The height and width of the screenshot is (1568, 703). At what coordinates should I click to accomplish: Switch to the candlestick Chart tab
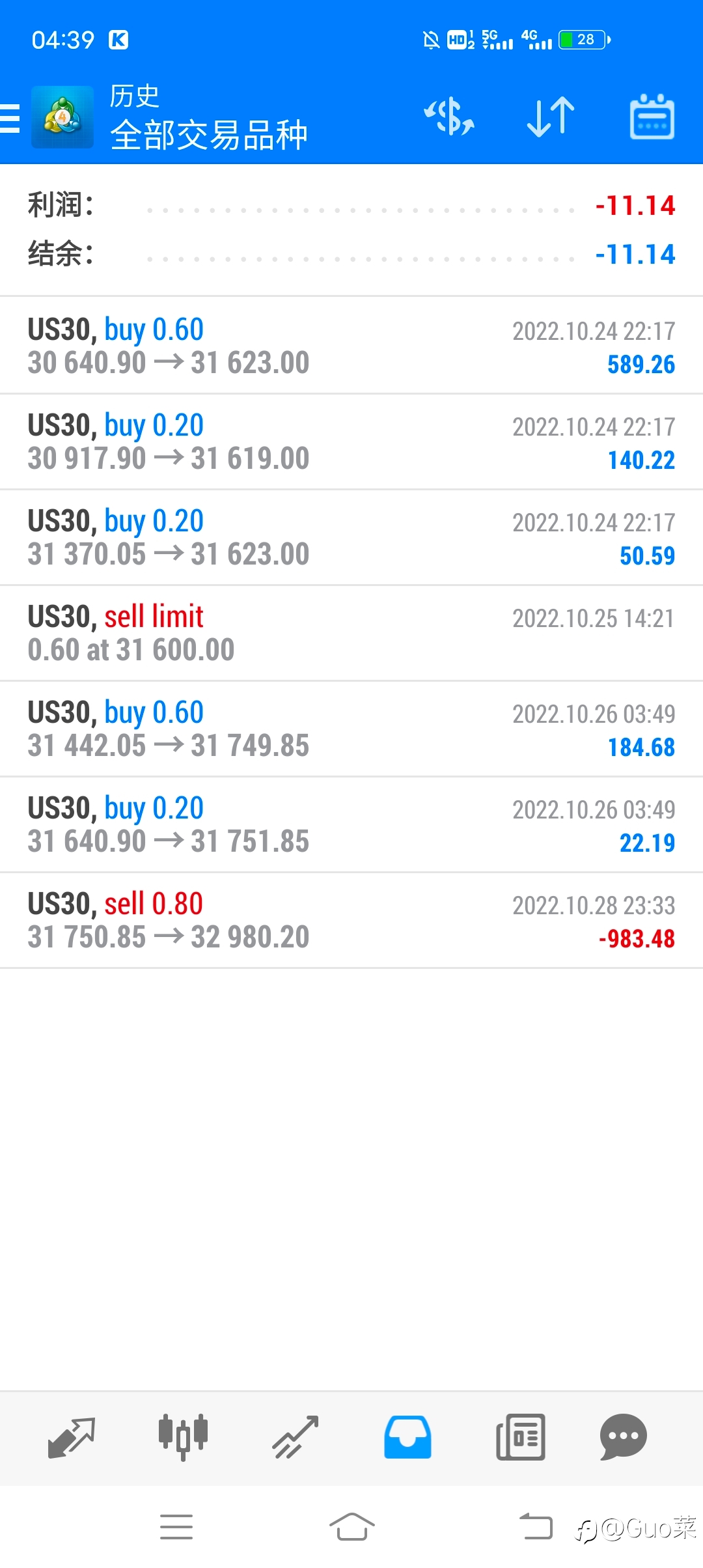(x=183, y=1437)
